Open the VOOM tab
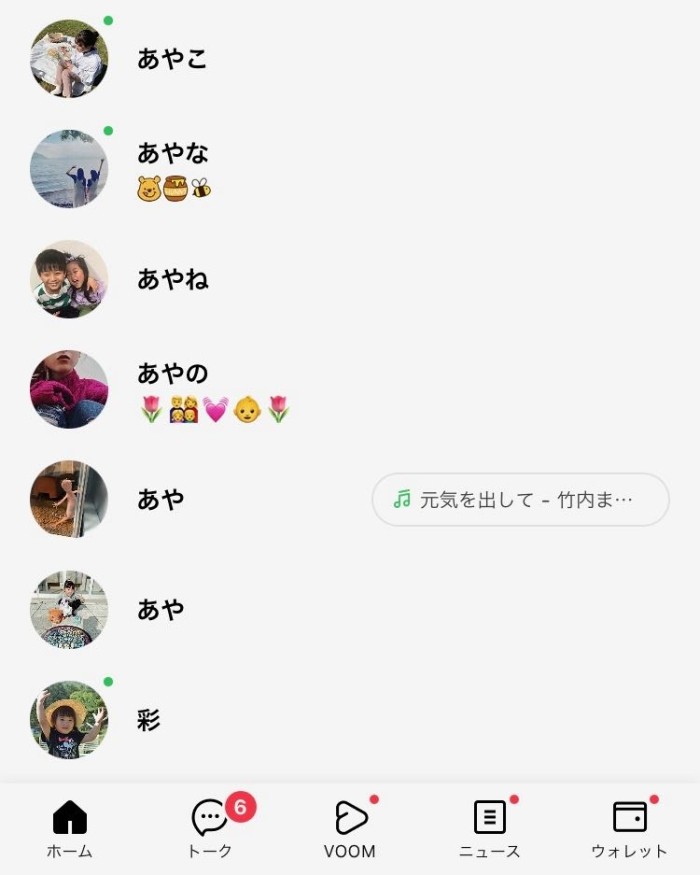The width and height of the screenshot is (700, 875). tap(350, 829)
